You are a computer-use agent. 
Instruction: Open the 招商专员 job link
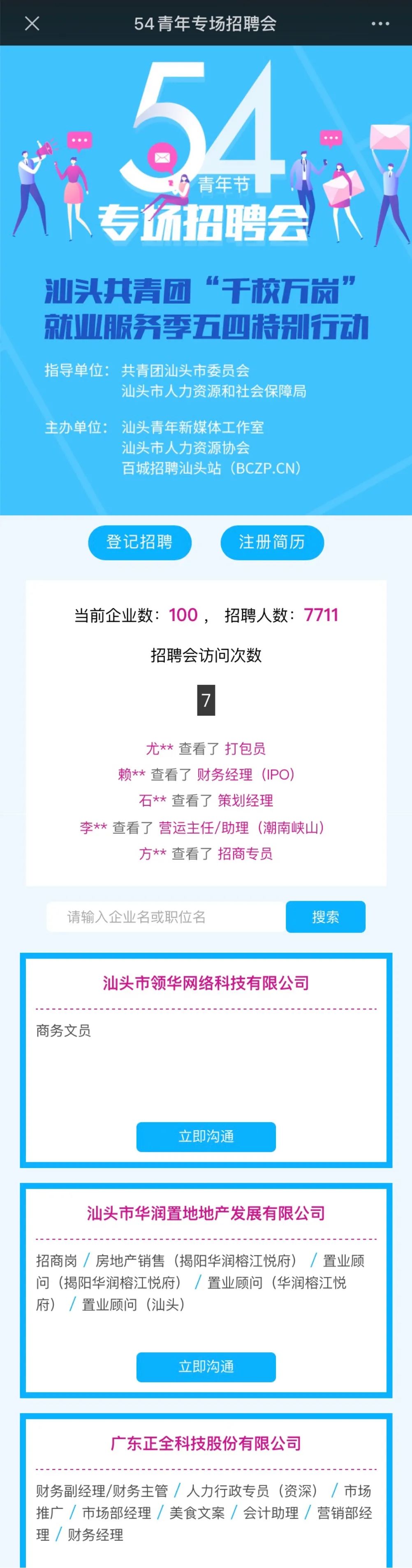245,854
